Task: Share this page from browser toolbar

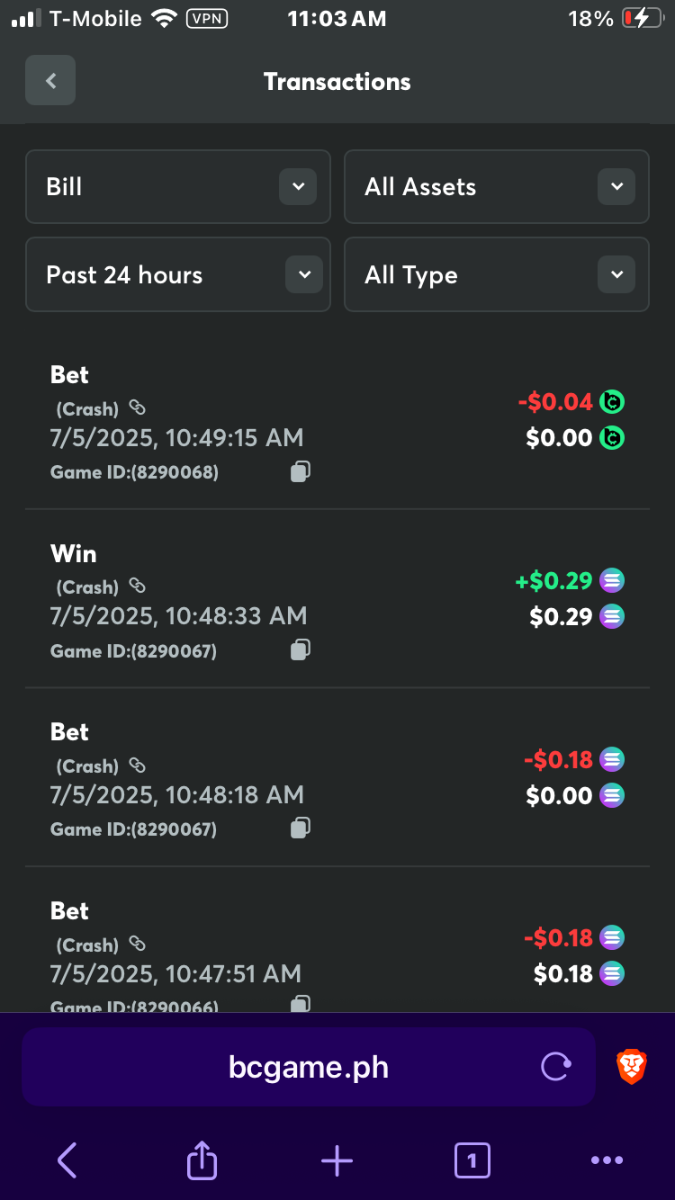Action: click(x=202, y=1161)
